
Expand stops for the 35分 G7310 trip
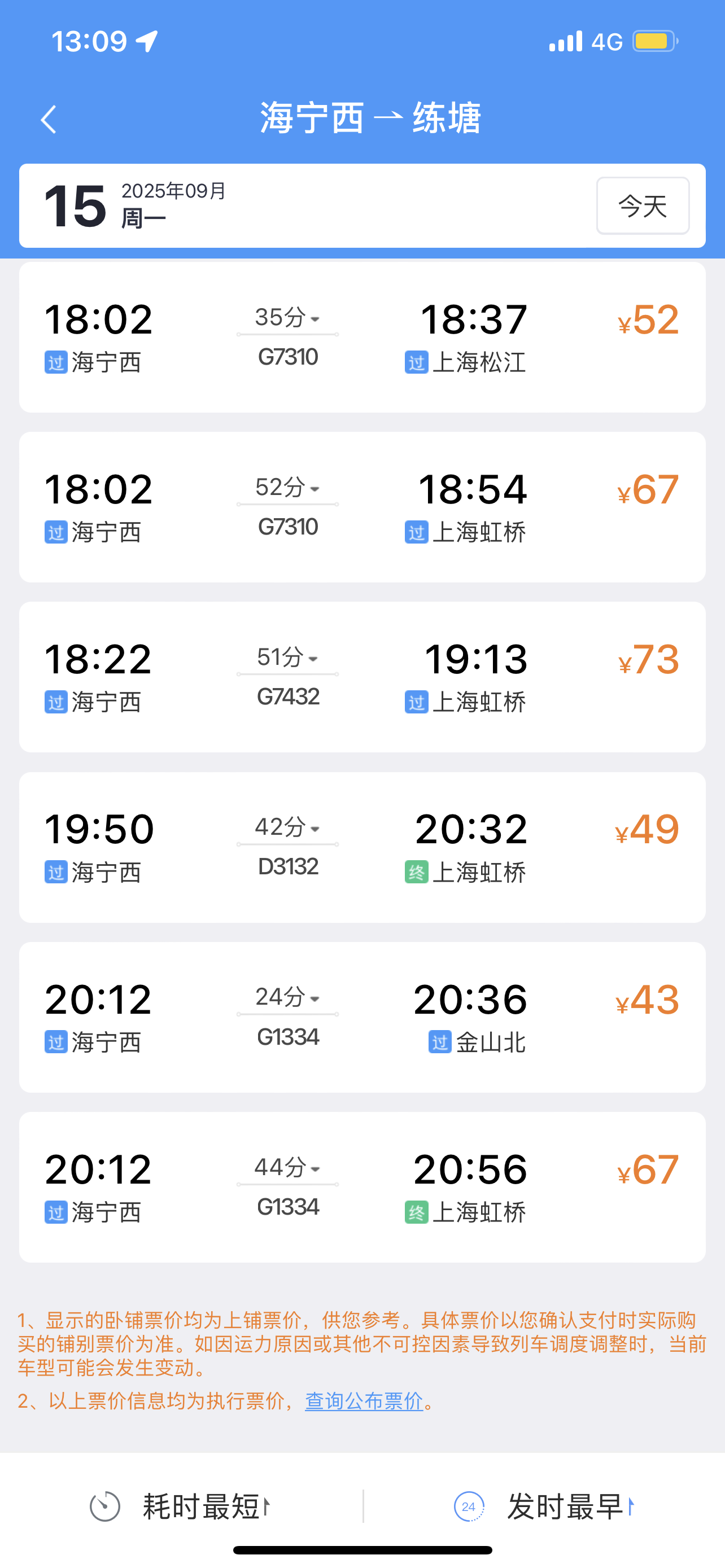pyautogui.click(x=287, y=318)
